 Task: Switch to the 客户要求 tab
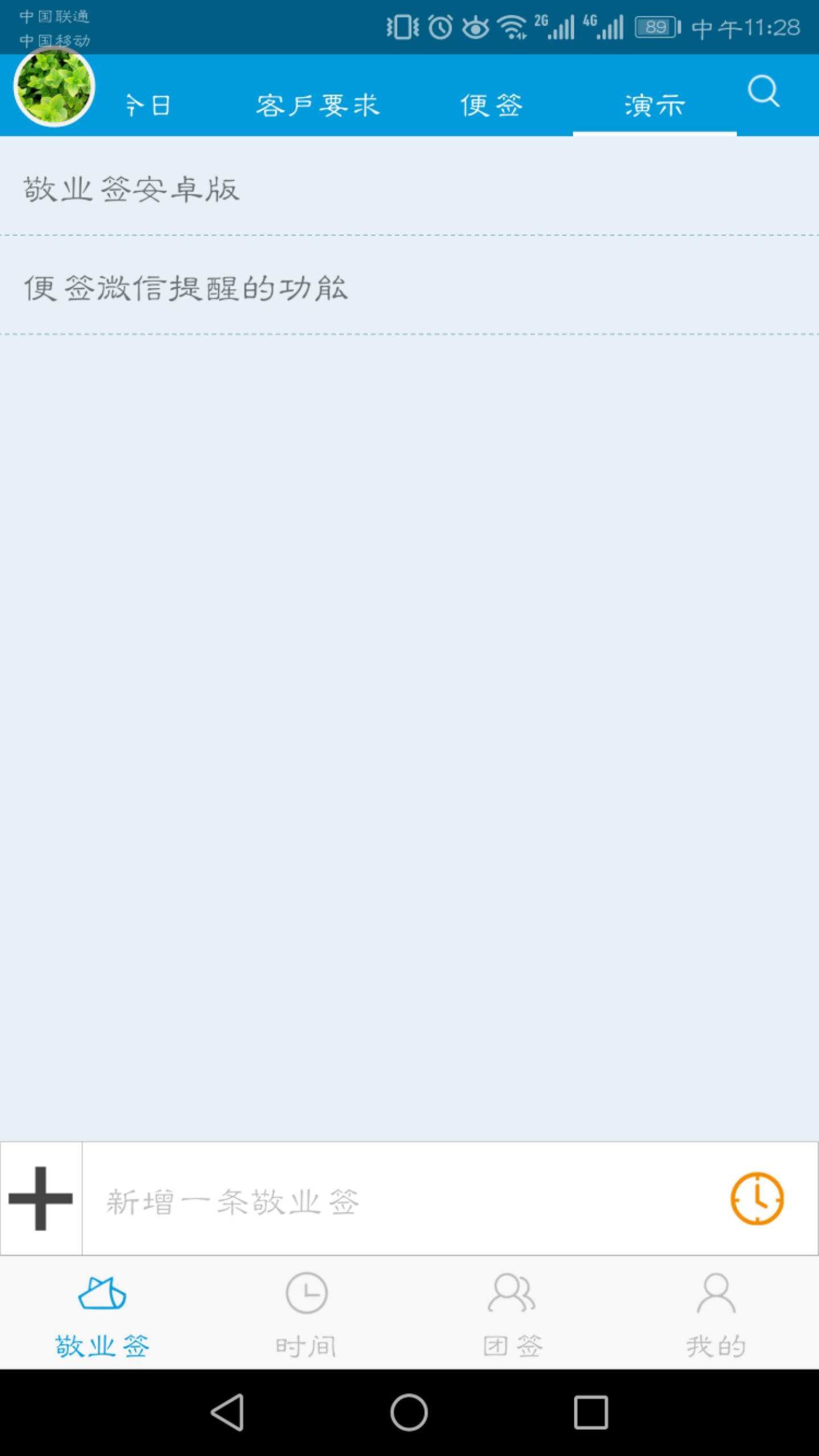click(317, 106)
